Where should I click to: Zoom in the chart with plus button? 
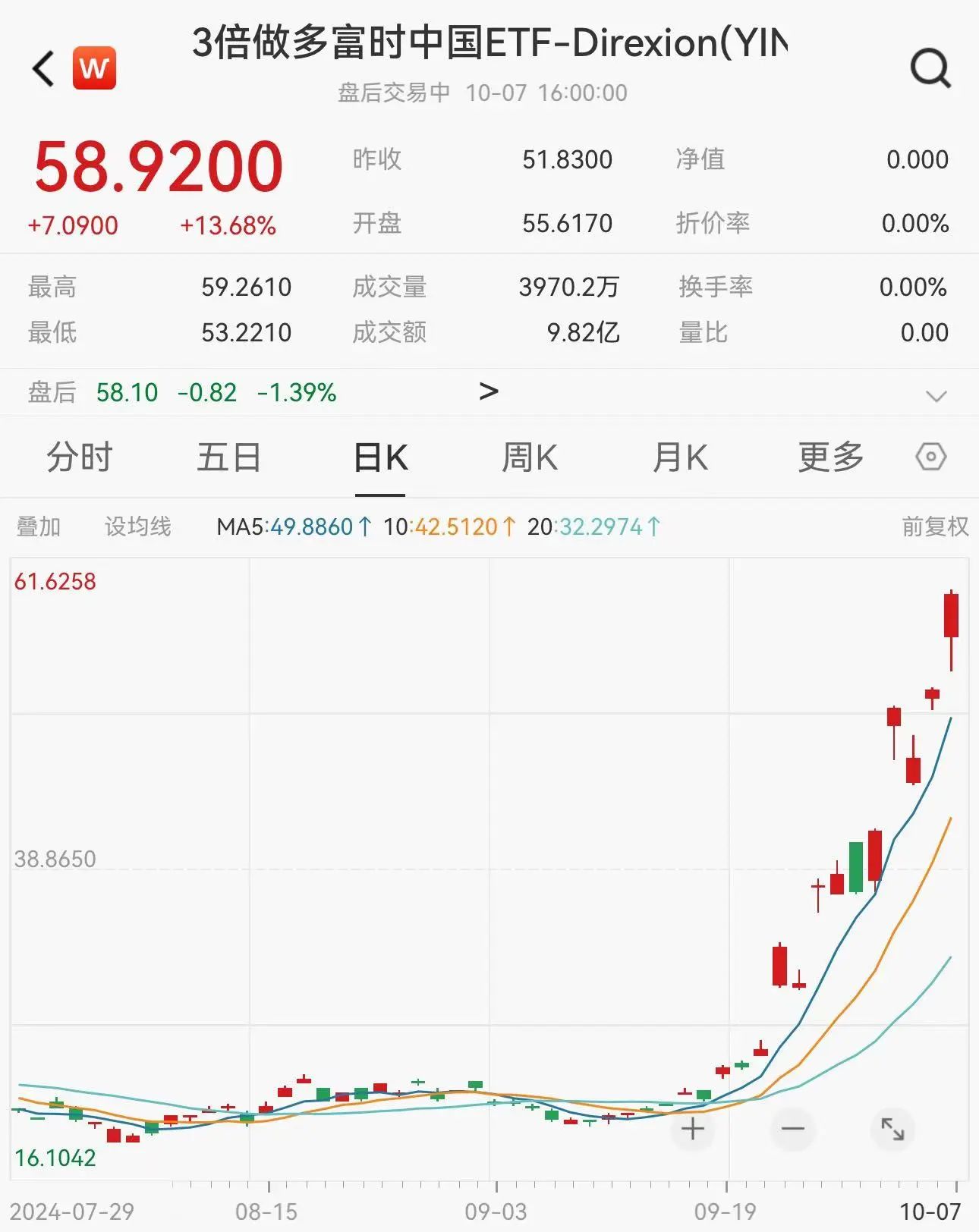click(692, 1130)
